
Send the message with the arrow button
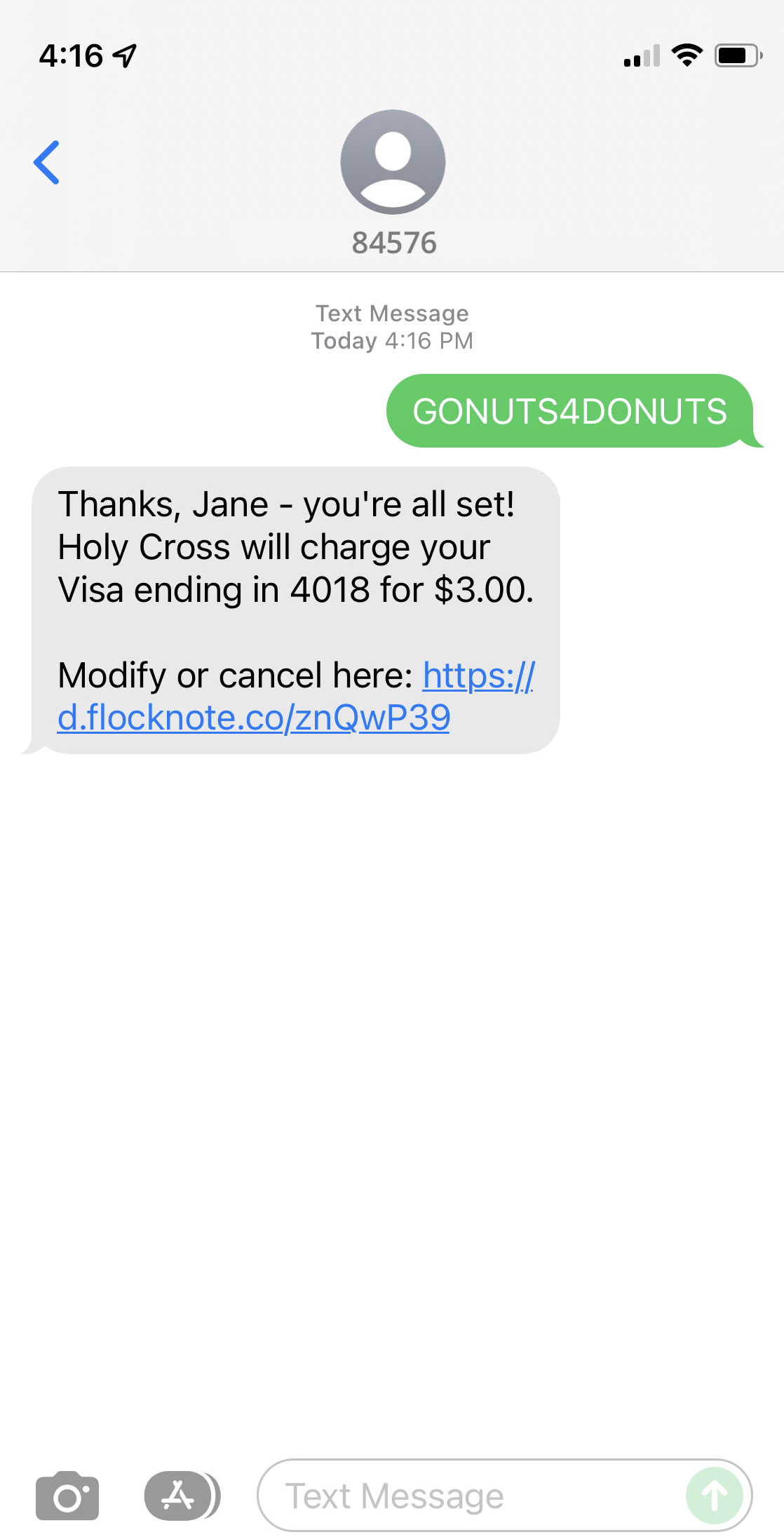tap(715, 1496)
